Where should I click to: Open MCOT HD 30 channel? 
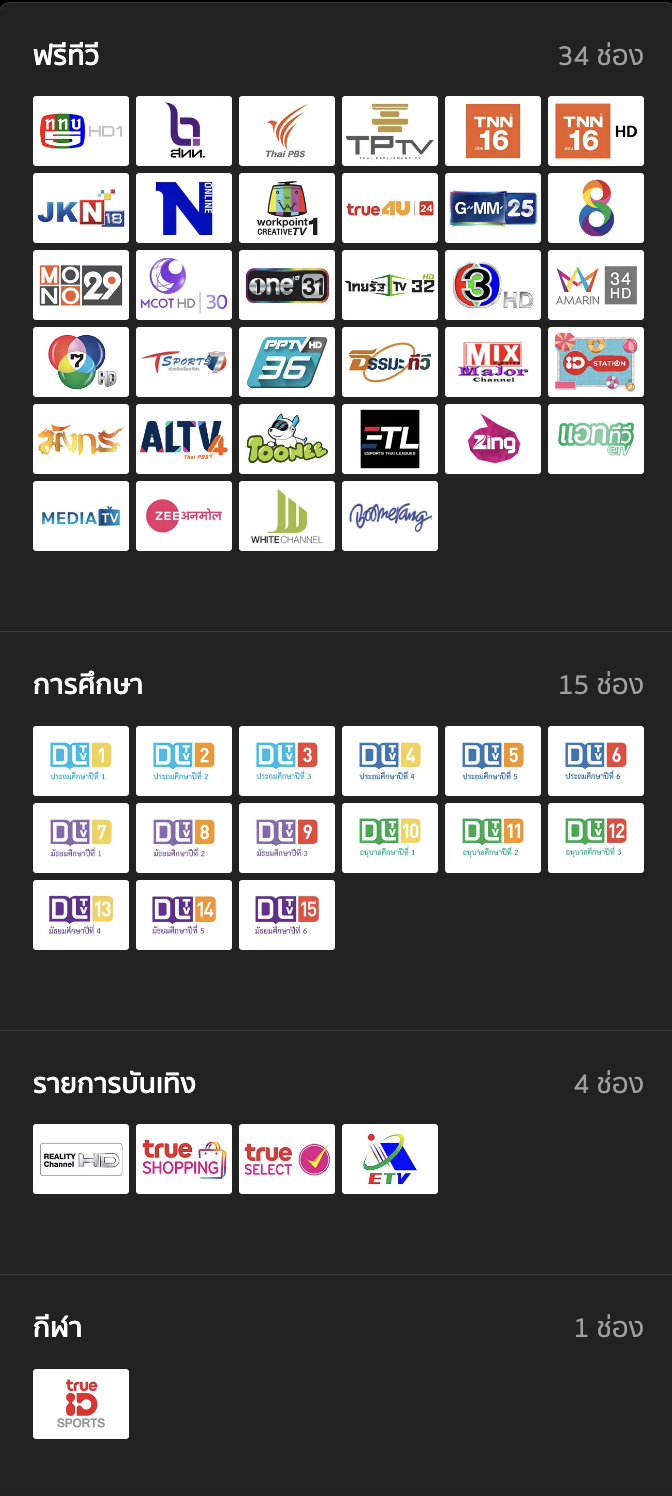184,285
